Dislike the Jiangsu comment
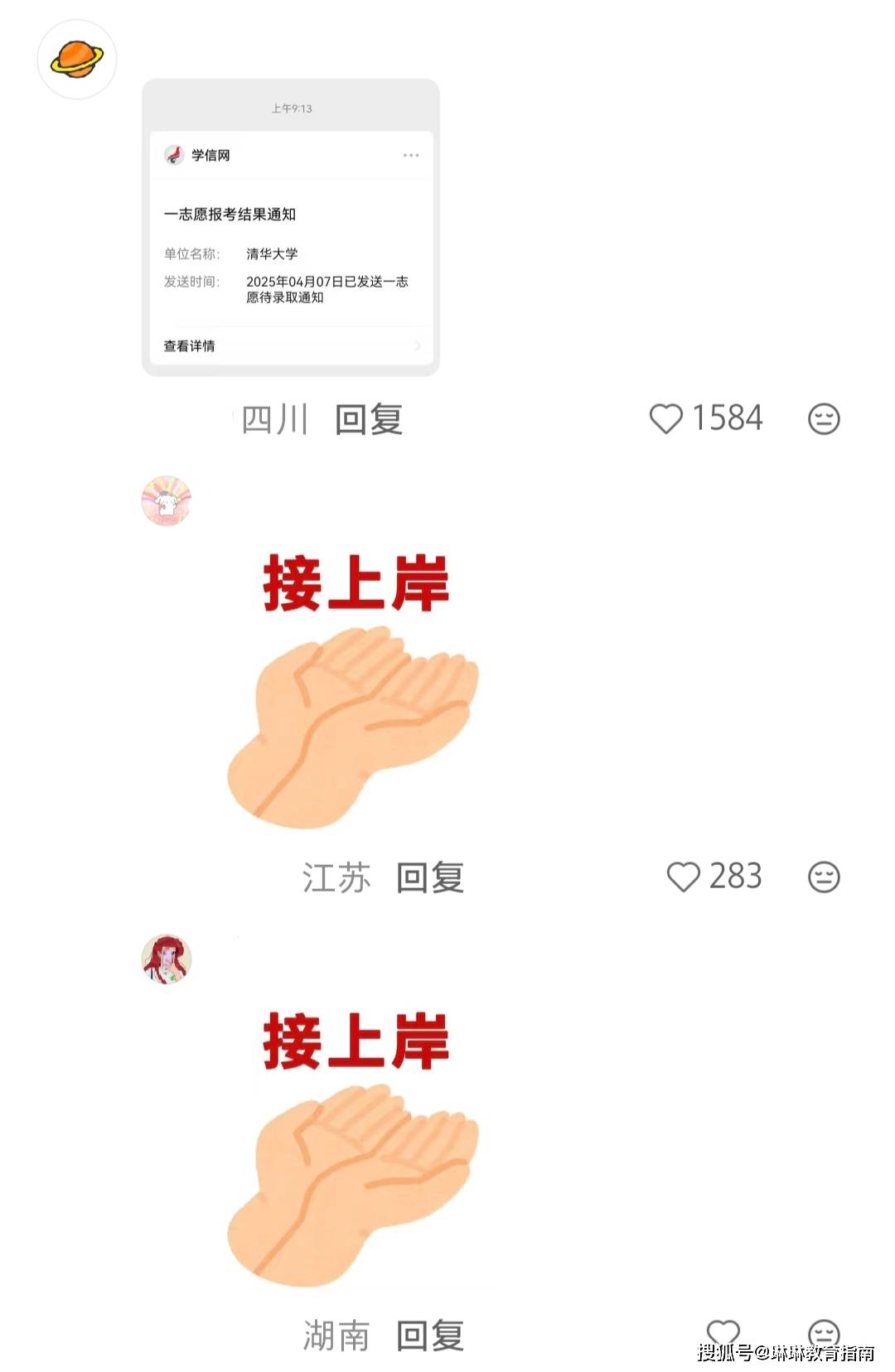 point(824,877)
